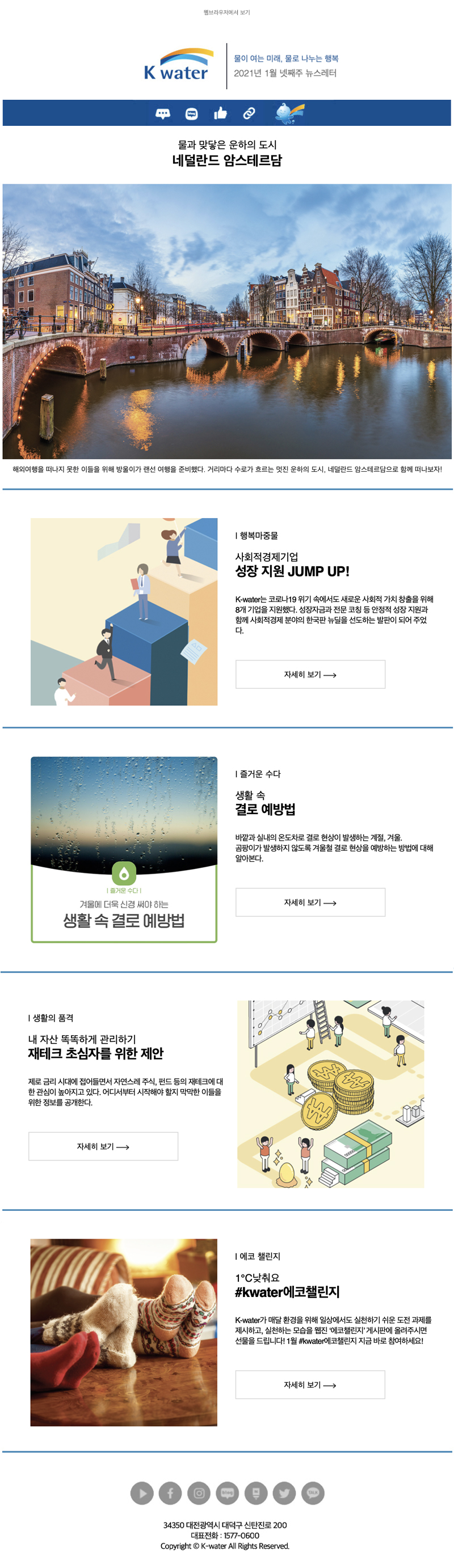View details for 재테크 초심자를 위한 제안
Screen dimensions: 454x1568
(103, 1146)
